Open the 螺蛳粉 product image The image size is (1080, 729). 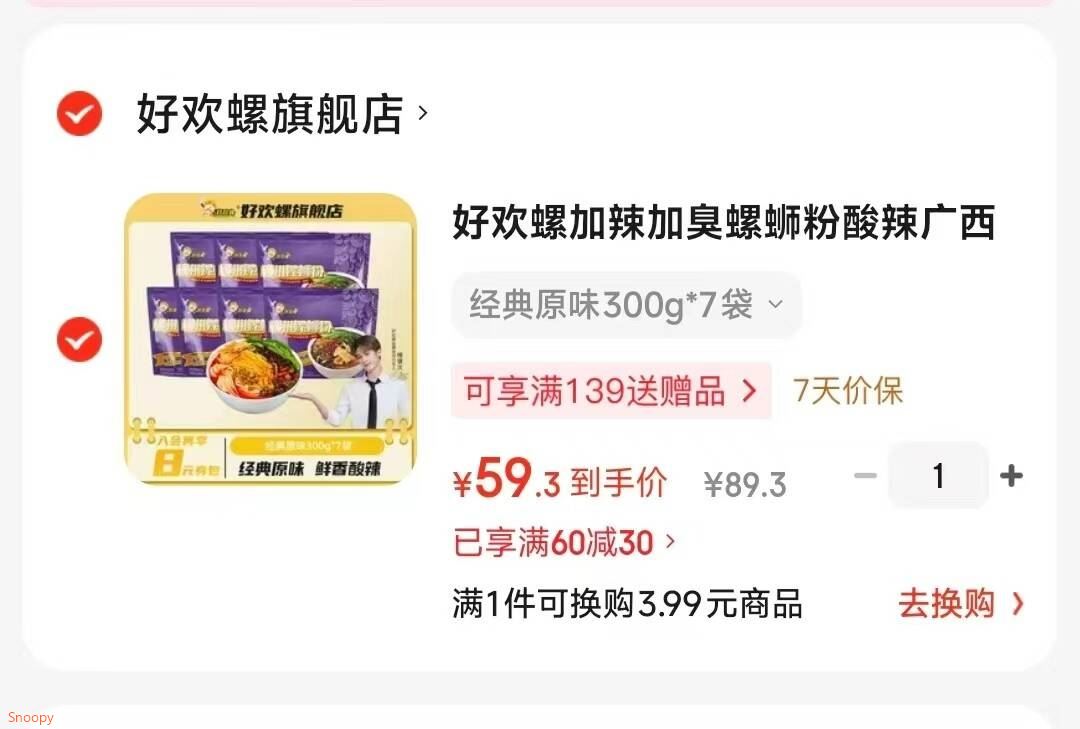(271, 338)
